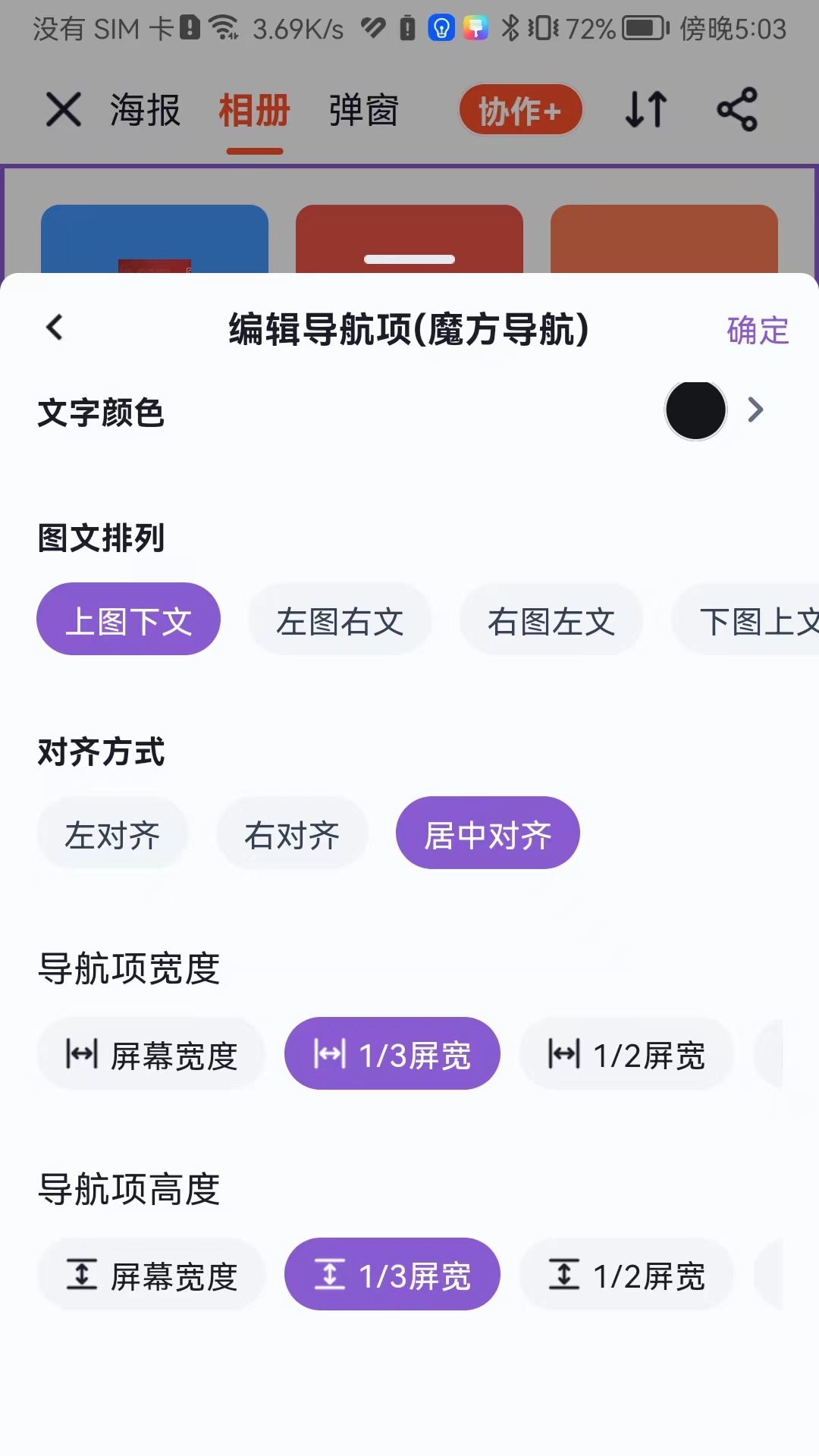Pick 右图左文 layout
Image resolution: width=819 pixels, height=1456 pixels.
pyautogui.click(x=551, y=619)
